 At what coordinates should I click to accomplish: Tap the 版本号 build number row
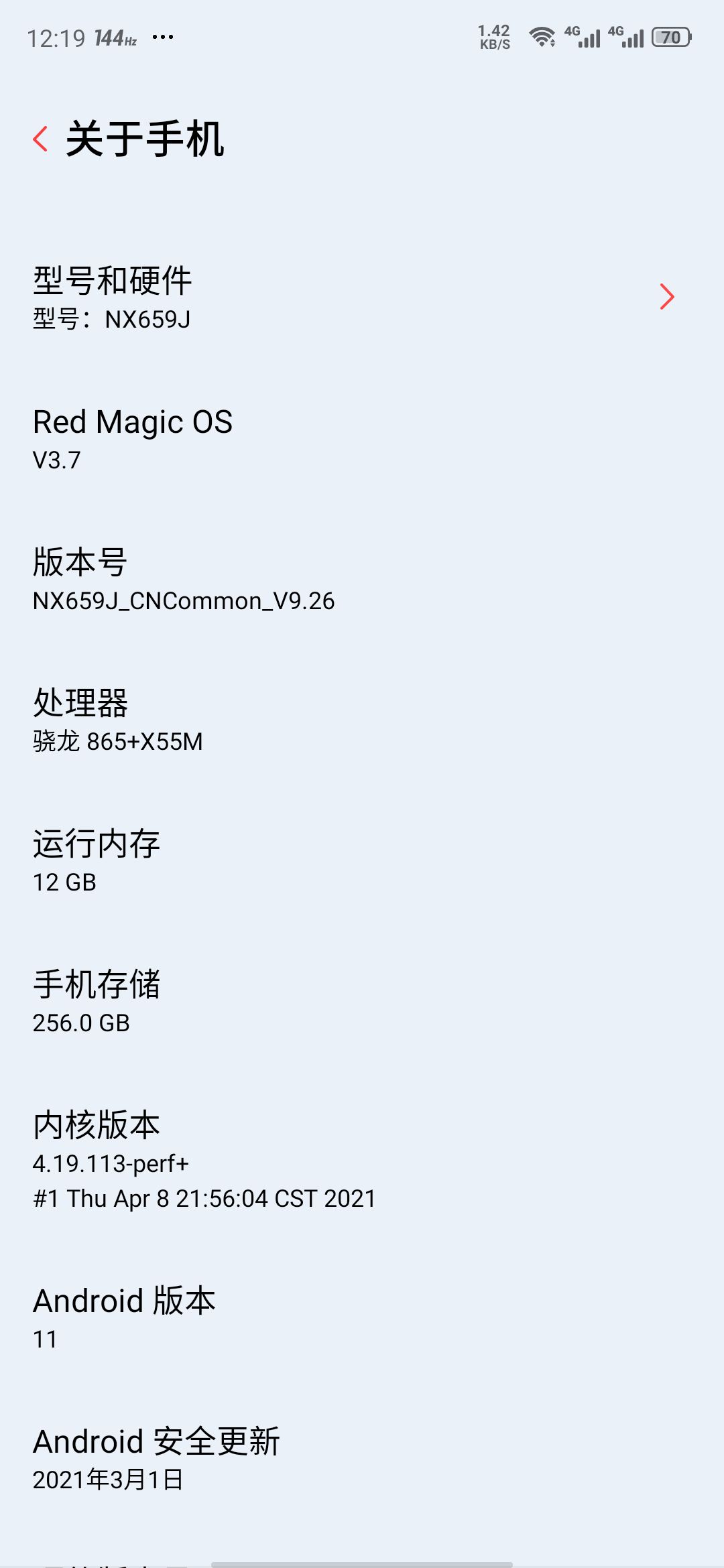[x=362, y=580]
